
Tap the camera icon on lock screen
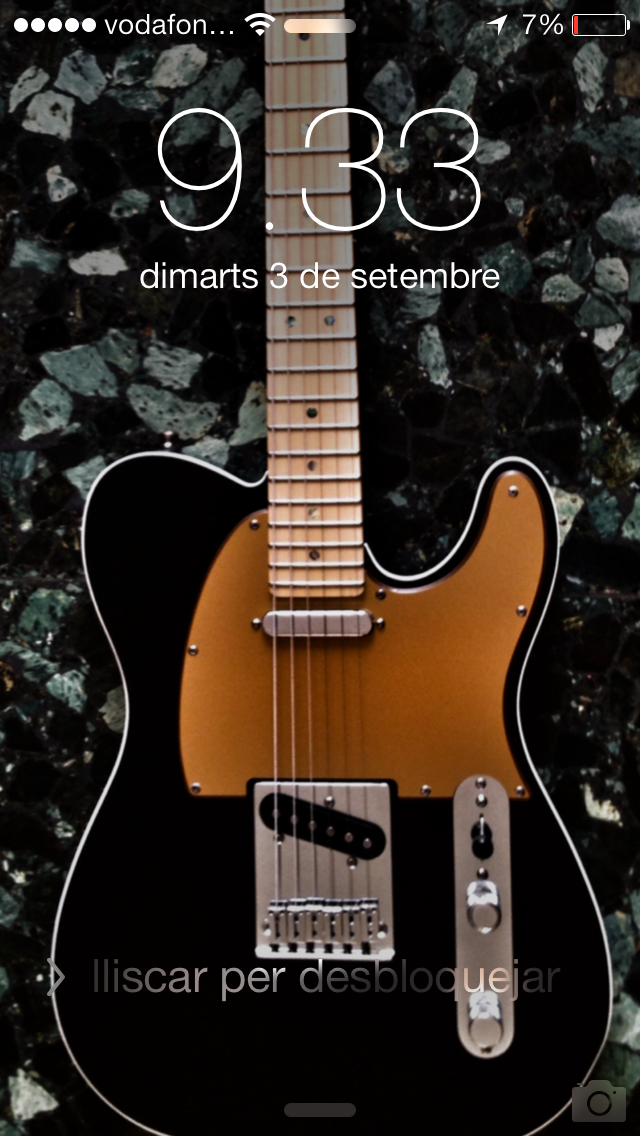[599, 1101]
